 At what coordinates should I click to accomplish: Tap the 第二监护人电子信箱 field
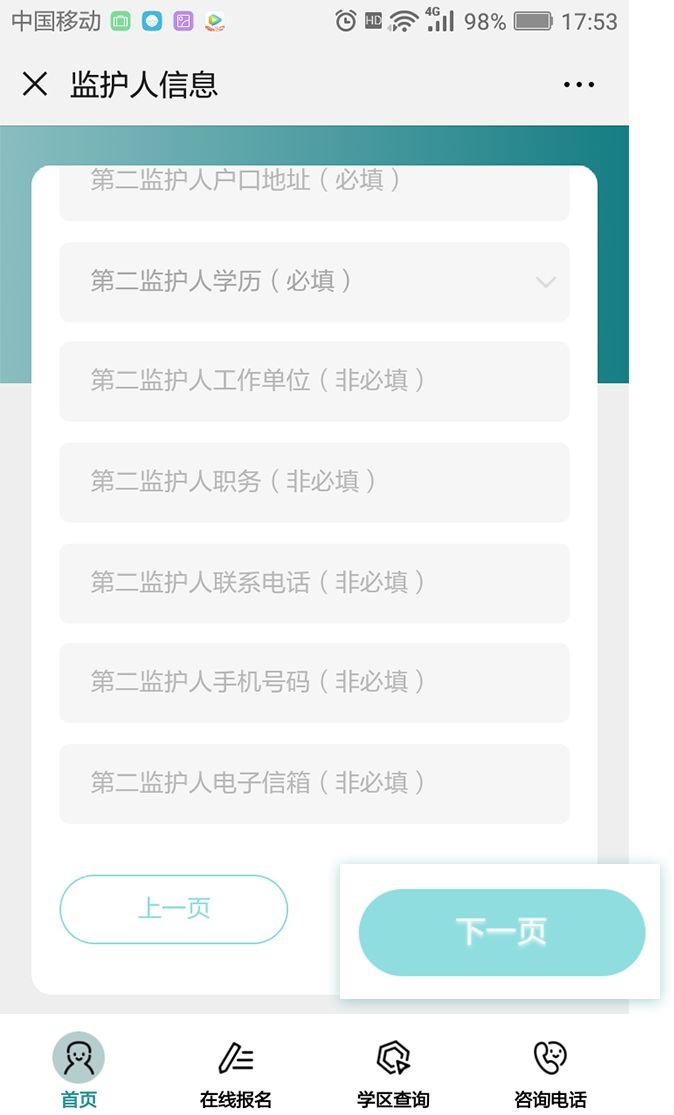click(x=314, y=783)
